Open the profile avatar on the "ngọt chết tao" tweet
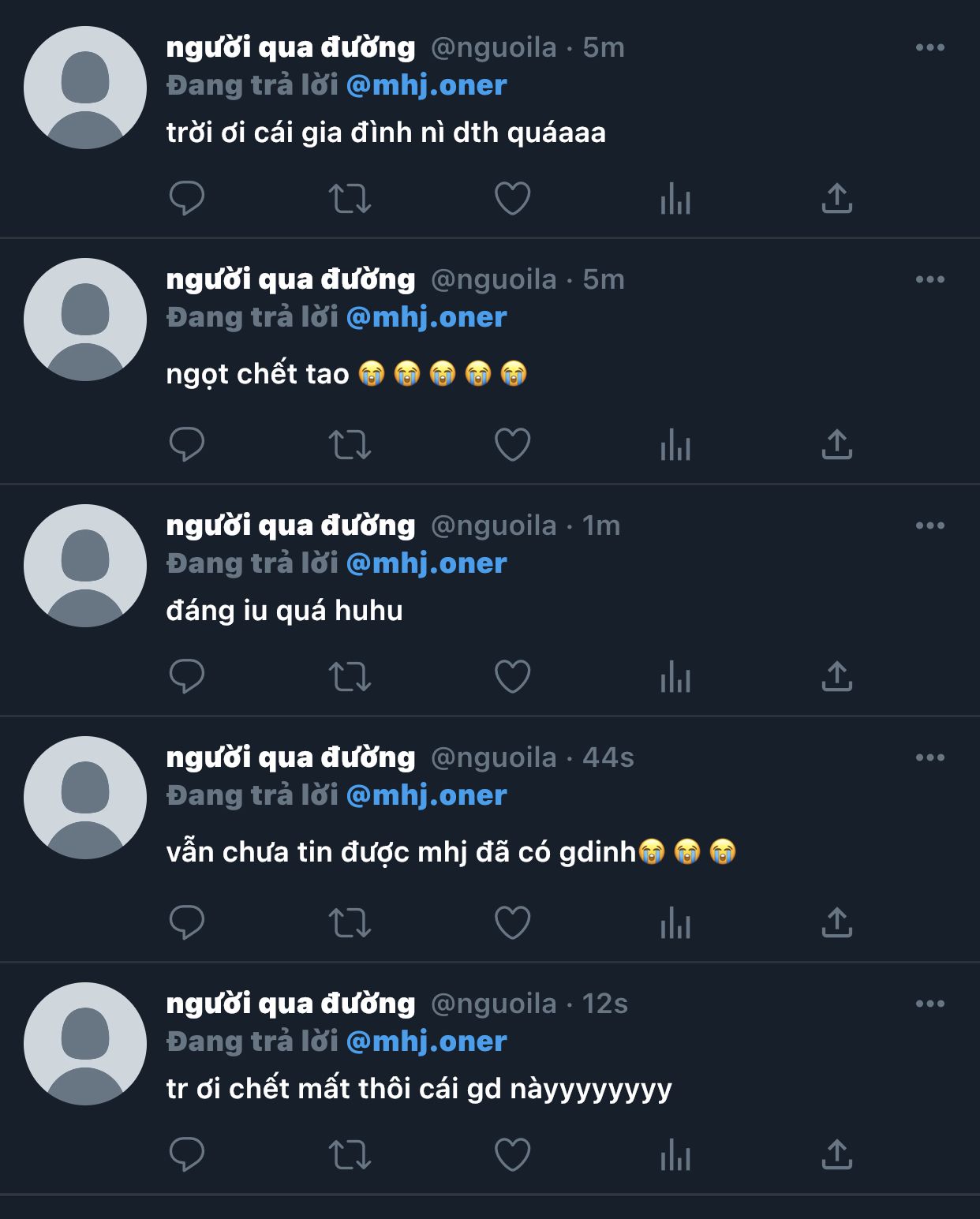 [85, 320]
